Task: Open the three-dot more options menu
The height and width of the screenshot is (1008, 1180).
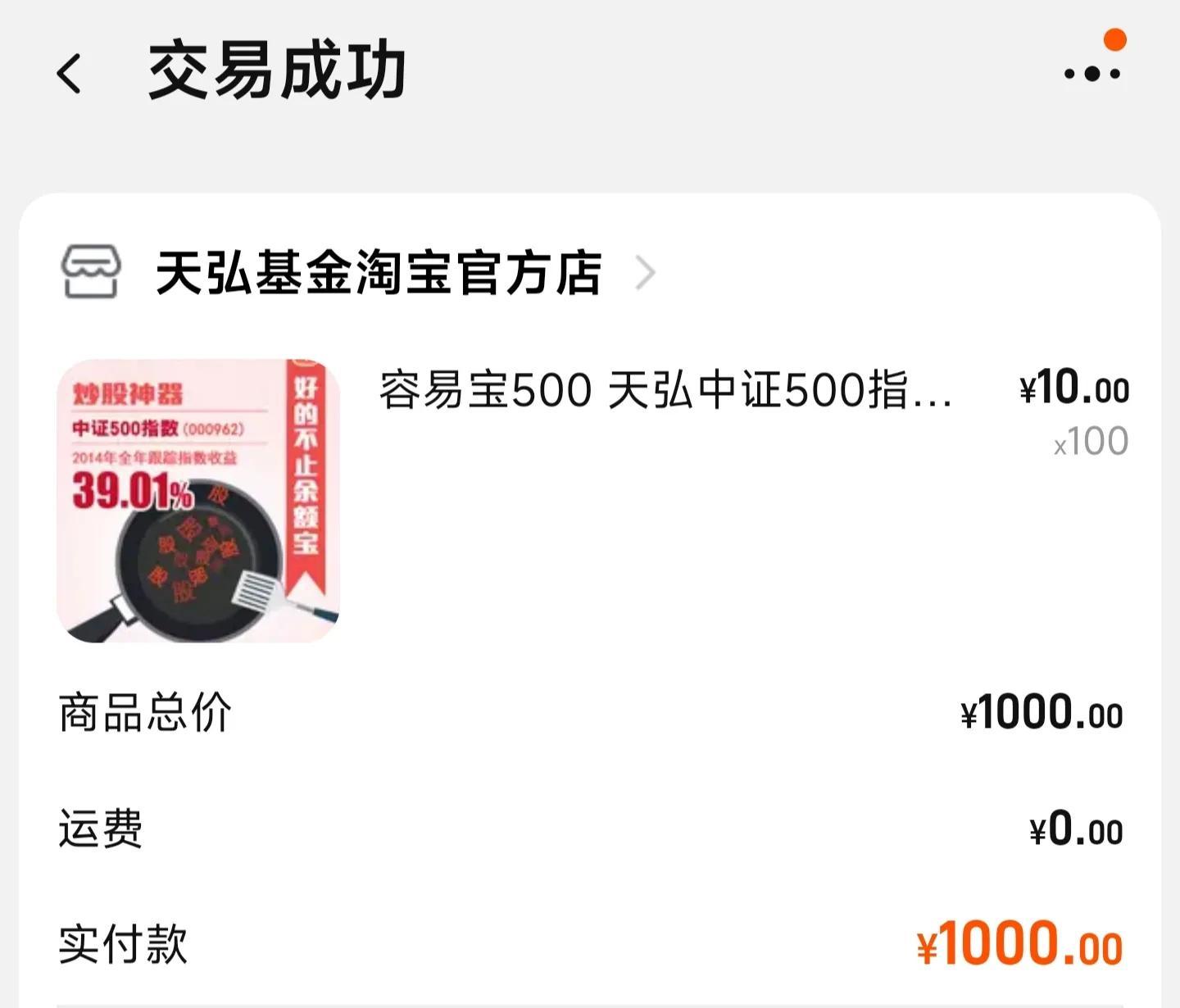Action: point(1091,74)
